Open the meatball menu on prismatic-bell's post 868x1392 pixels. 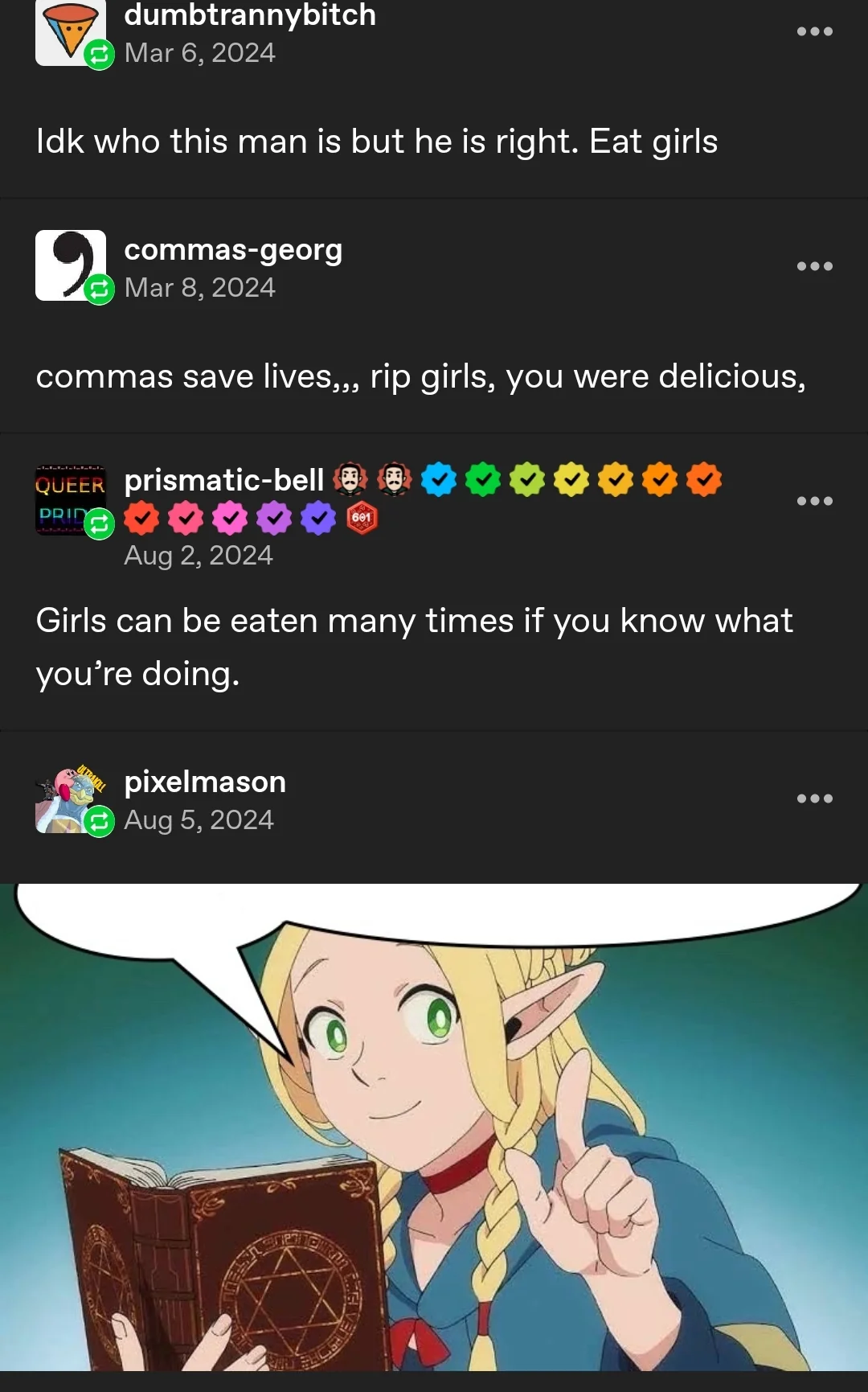[x=814, y=500]
